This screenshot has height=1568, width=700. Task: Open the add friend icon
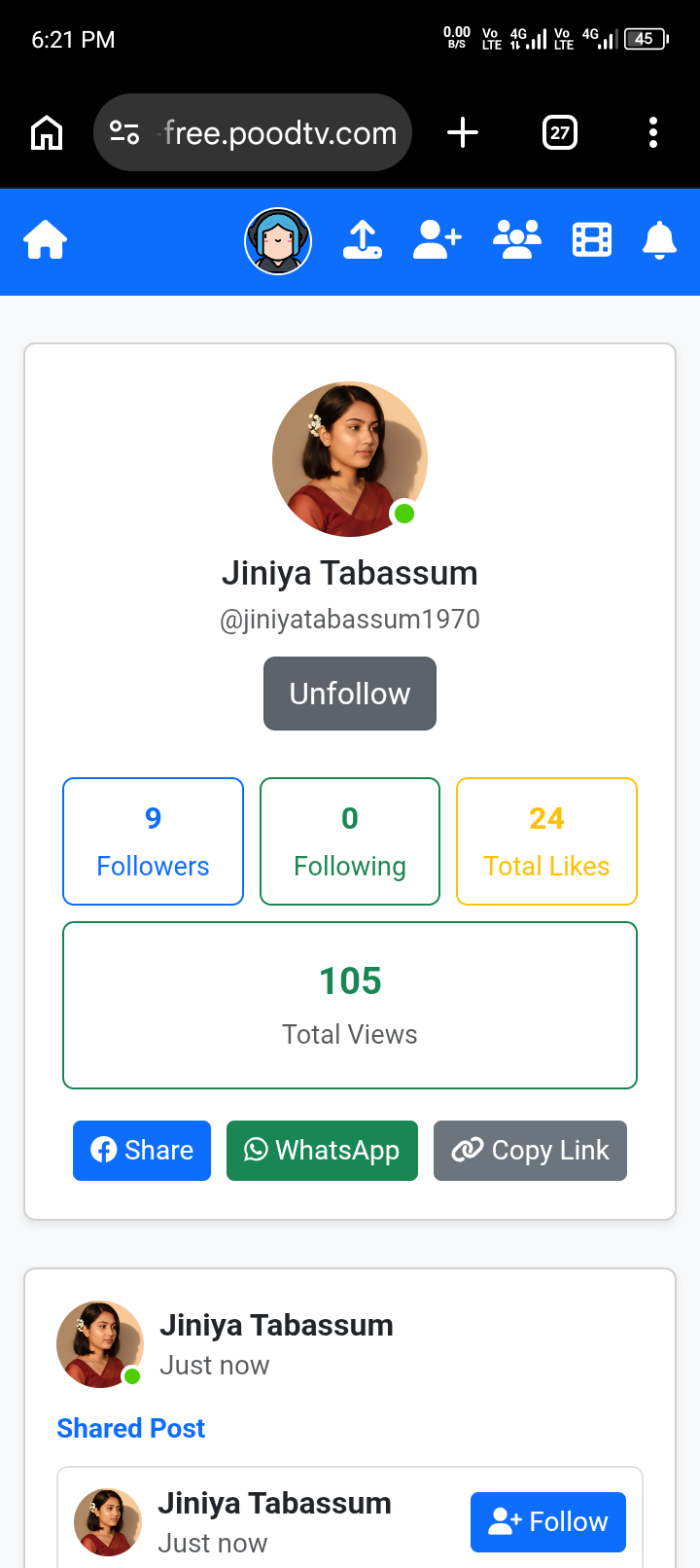click(x=437, y=240)
